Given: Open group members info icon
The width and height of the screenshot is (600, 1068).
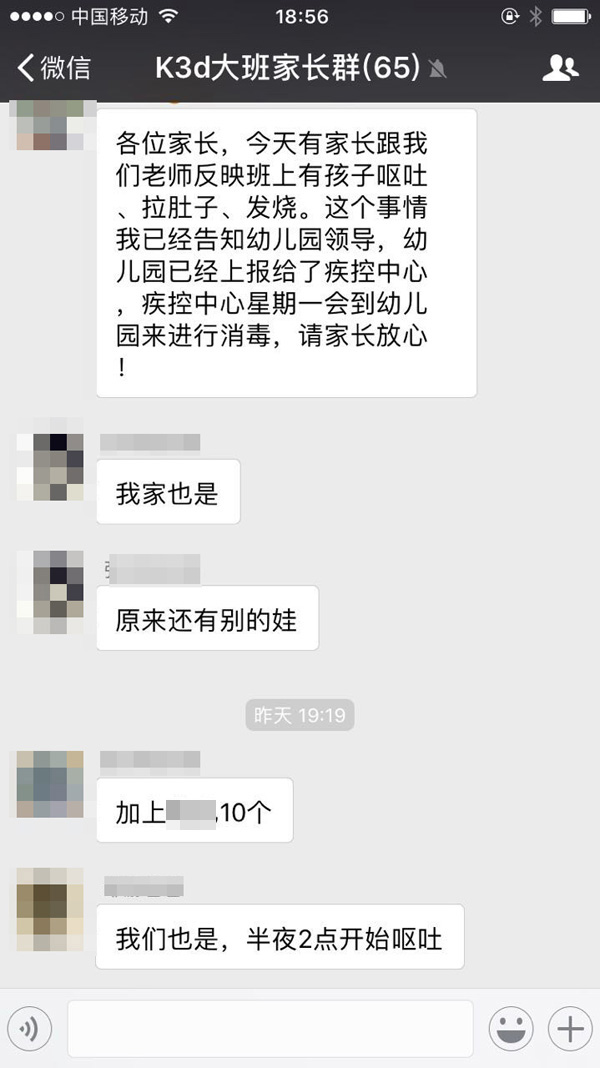Looking at the screenshot, I should [x=560, y=68].
